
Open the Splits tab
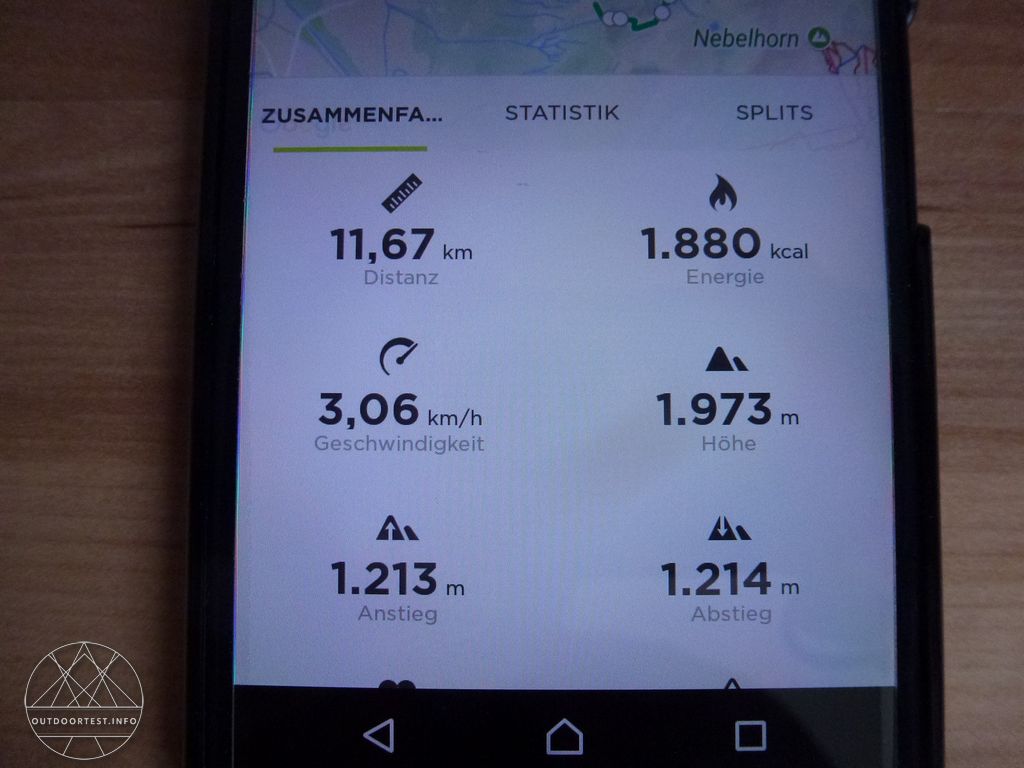pos(774,113)
